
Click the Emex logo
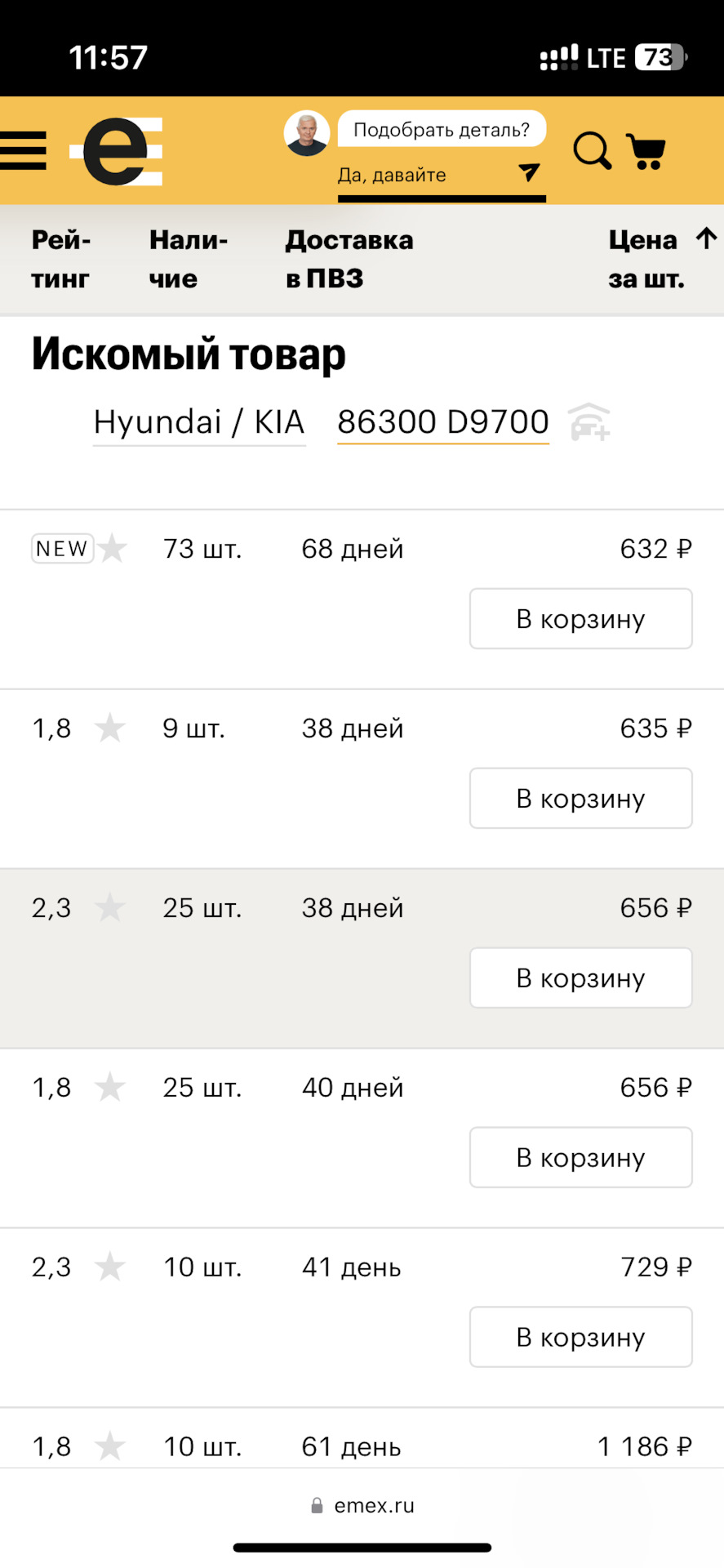[x=115, y=150]
